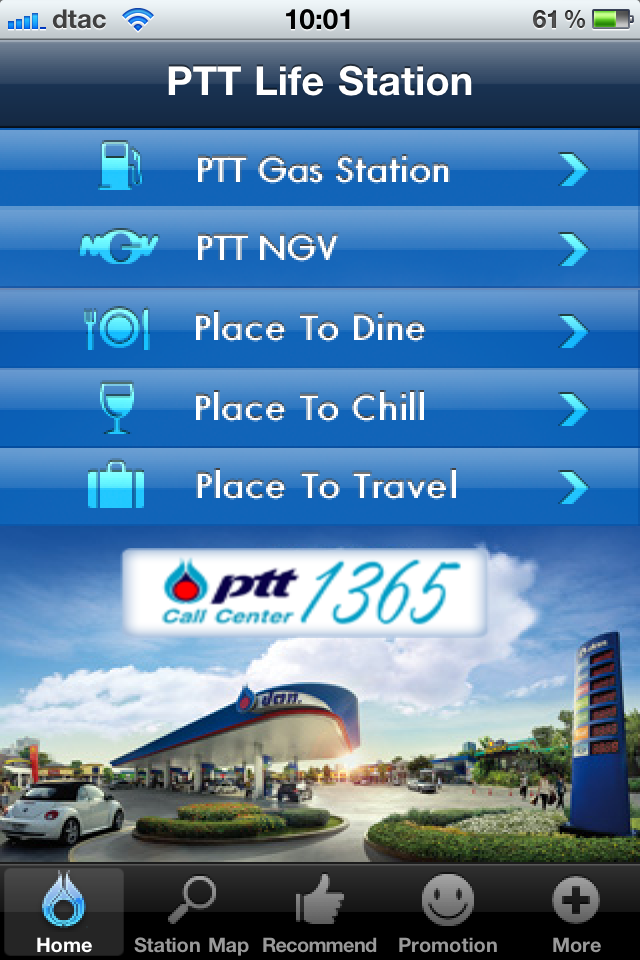Open the More tab

[576, 912]
